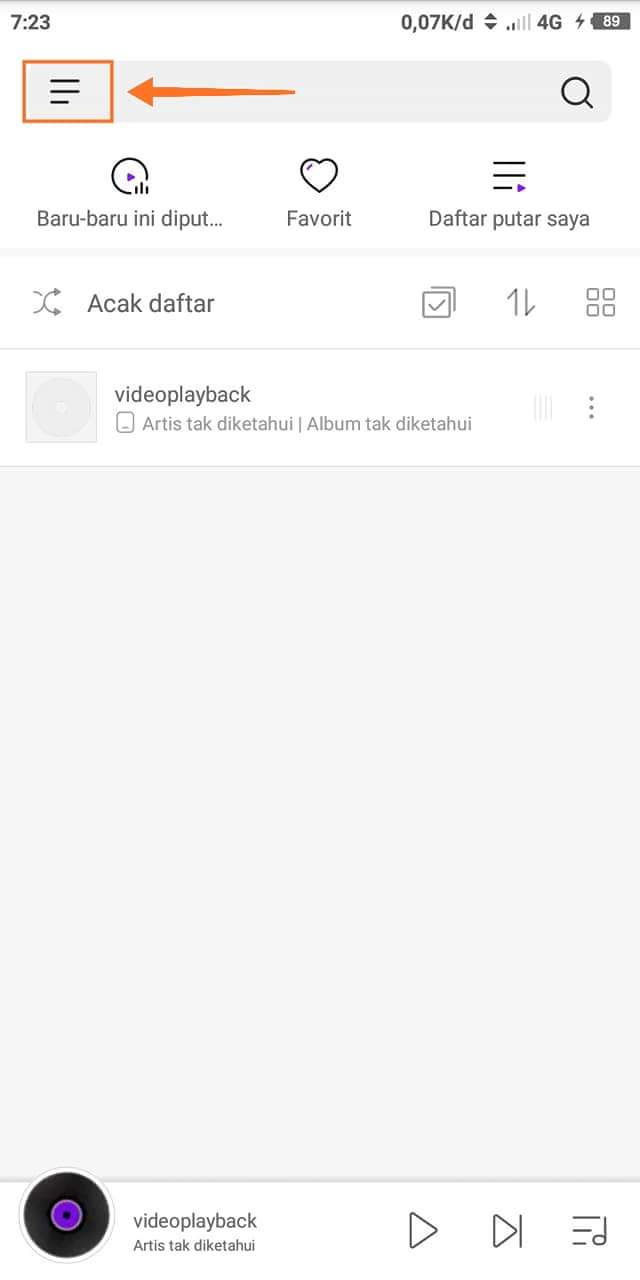This screenshot has height=1280, width=640.
Task: Tap the search magnifier icon
Action: [x=576, y=93]
